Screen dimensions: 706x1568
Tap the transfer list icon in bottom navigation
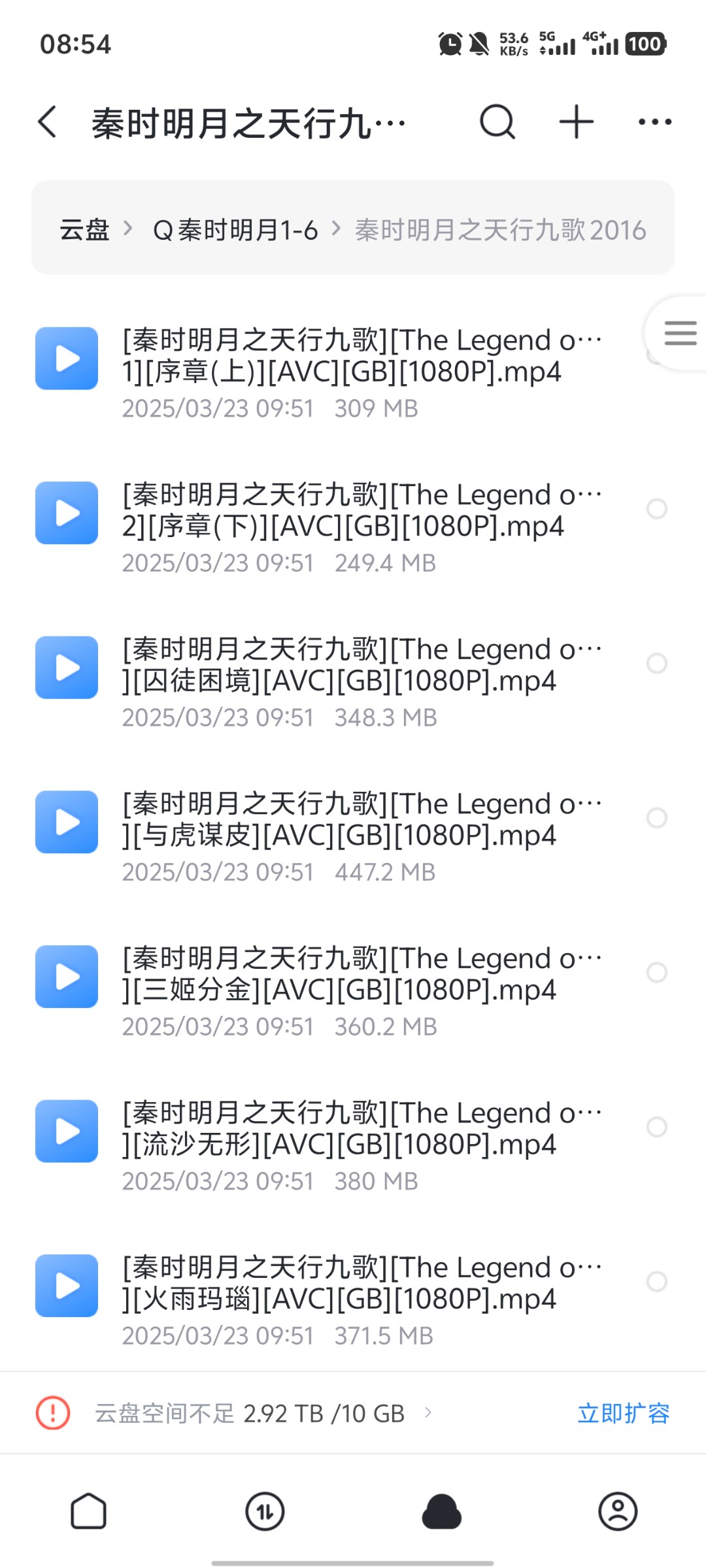tap(265, 1510)
